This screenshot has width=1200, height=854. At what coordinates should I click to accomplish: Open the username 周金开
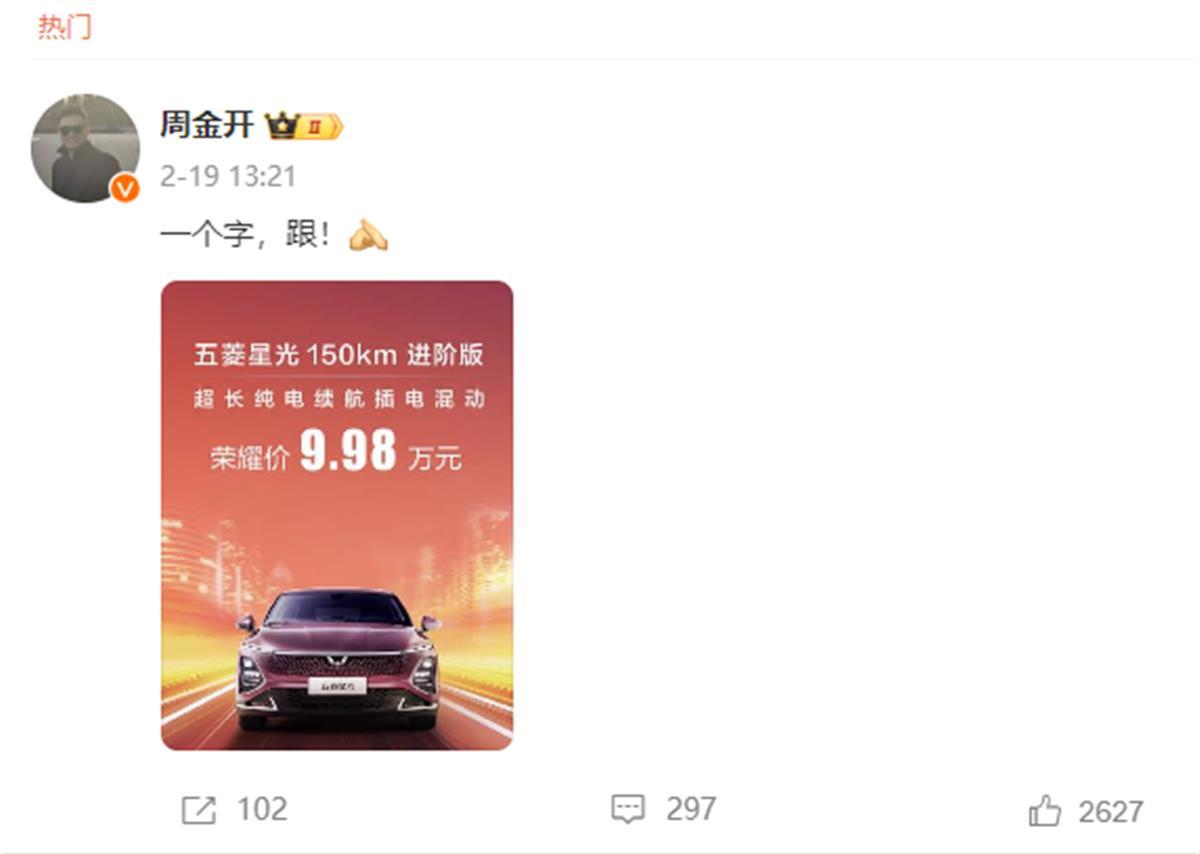pos(207,124)
